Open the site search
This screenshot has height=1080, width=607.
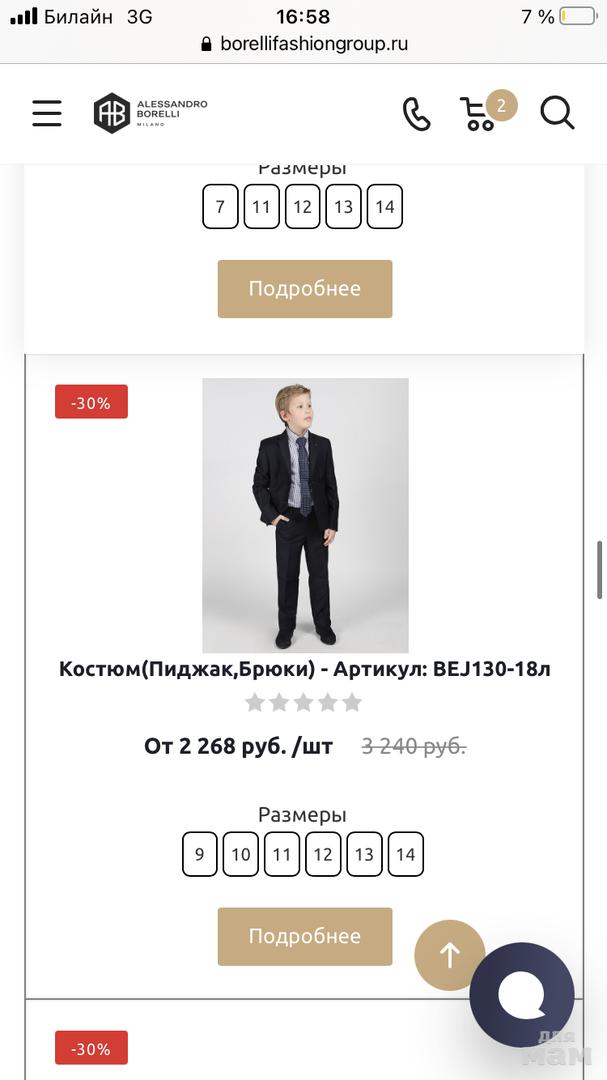click(x=557, y=113)
